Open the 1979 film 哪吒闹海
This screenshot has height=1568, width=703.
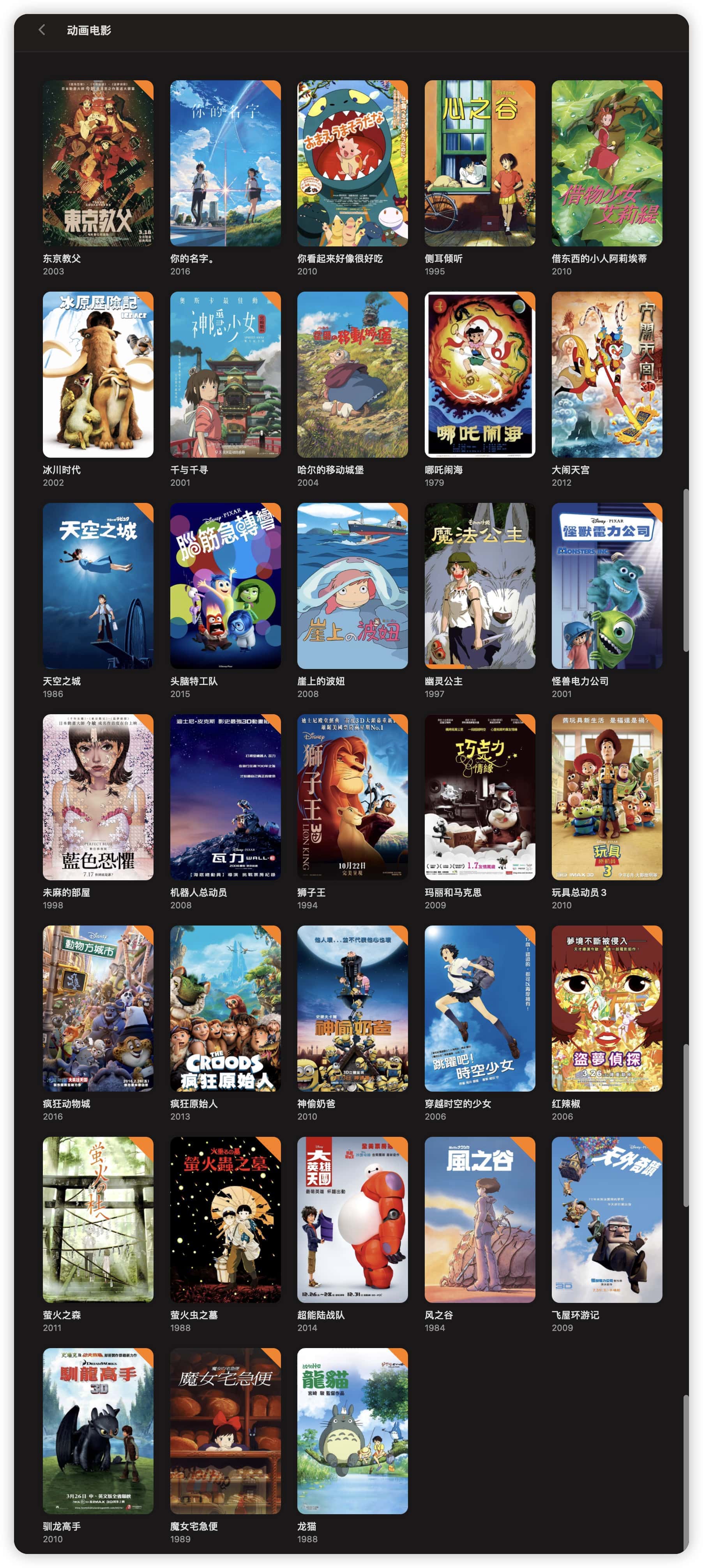480,374
